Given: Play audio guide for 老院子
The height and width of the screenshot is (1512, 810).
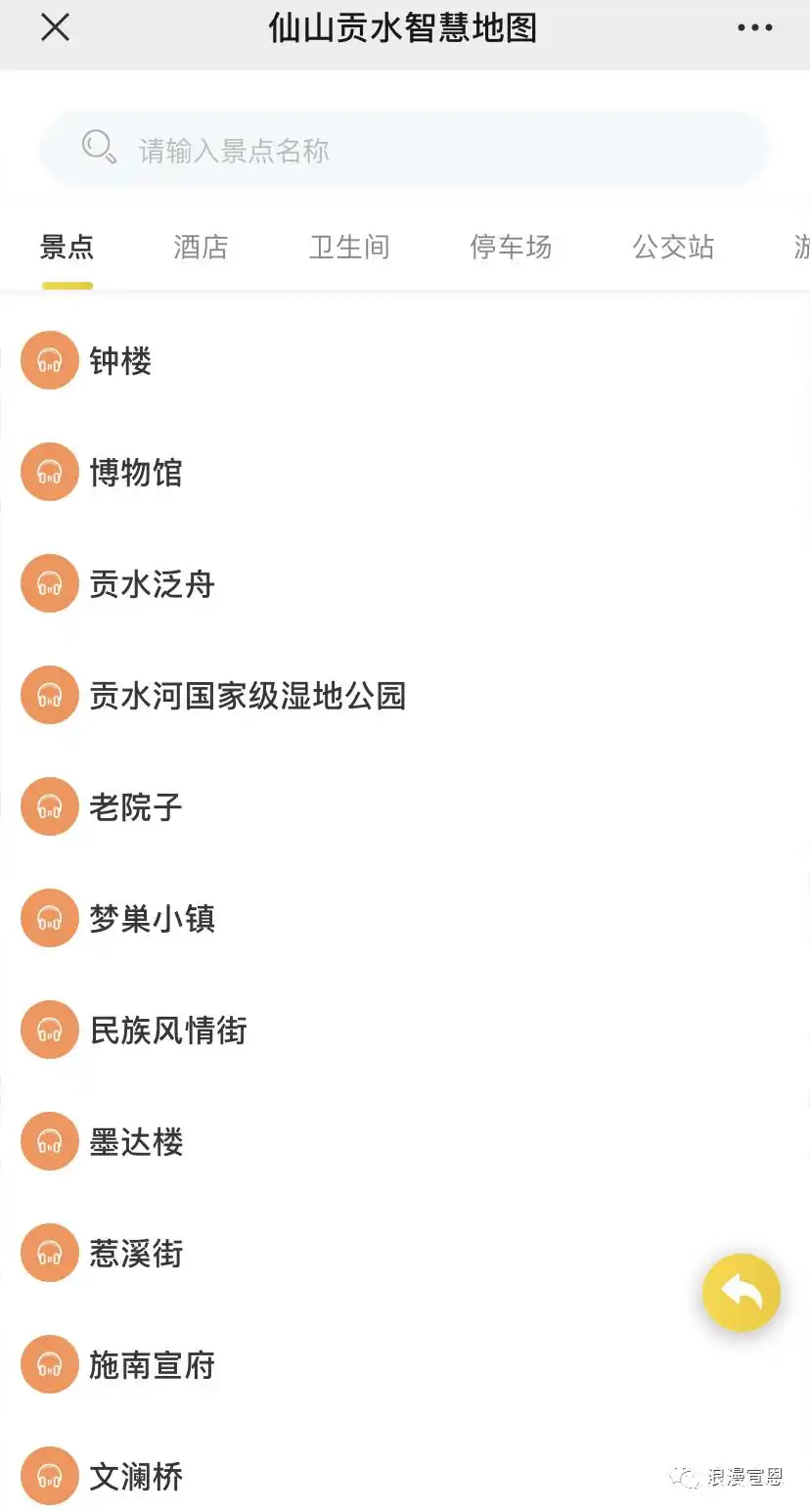Looking at the screenshot, I should (x=50, y=806).
